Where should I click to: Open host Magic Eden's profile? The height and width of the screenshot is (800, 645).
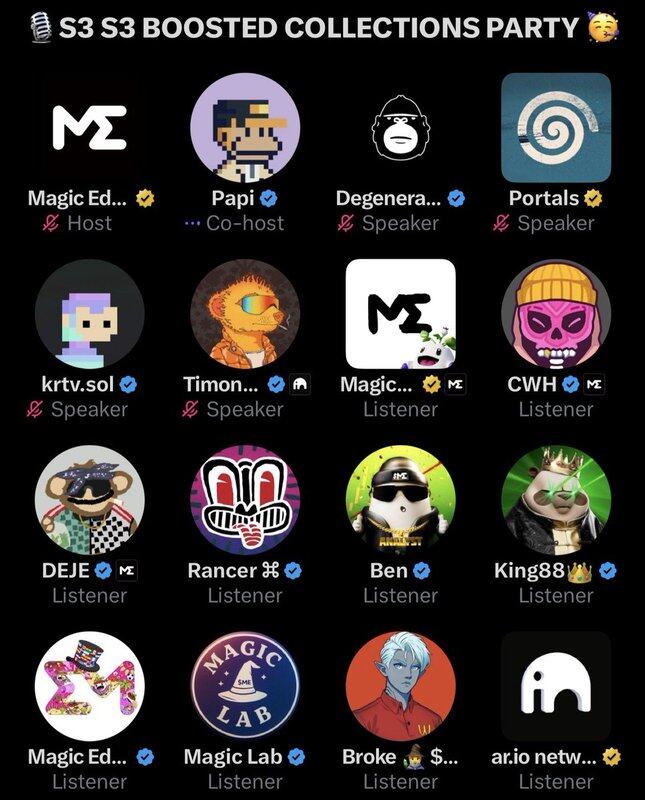click(x=90, y=128)
